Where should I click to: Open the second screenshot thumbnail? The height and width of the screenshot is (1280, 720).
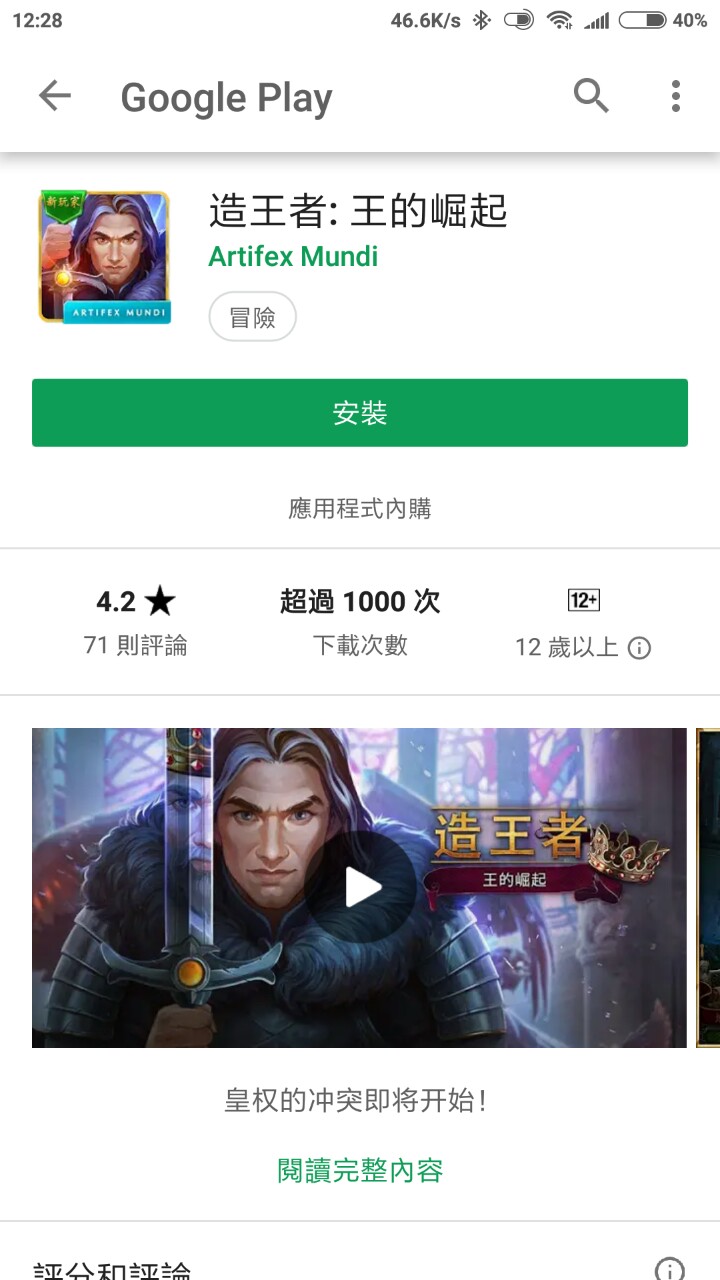click(708, 888)
